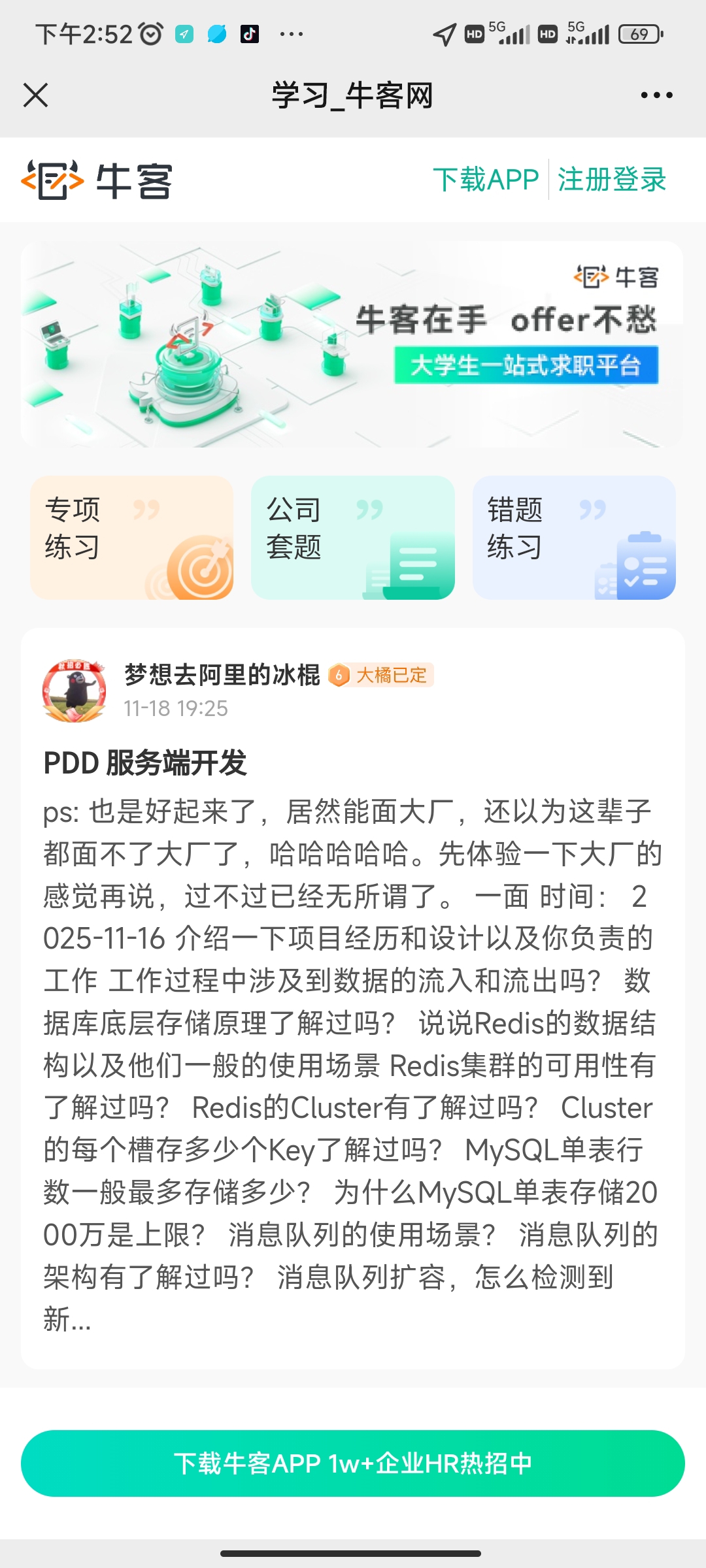Open 注册登录 to sign in

click(612, 180)
